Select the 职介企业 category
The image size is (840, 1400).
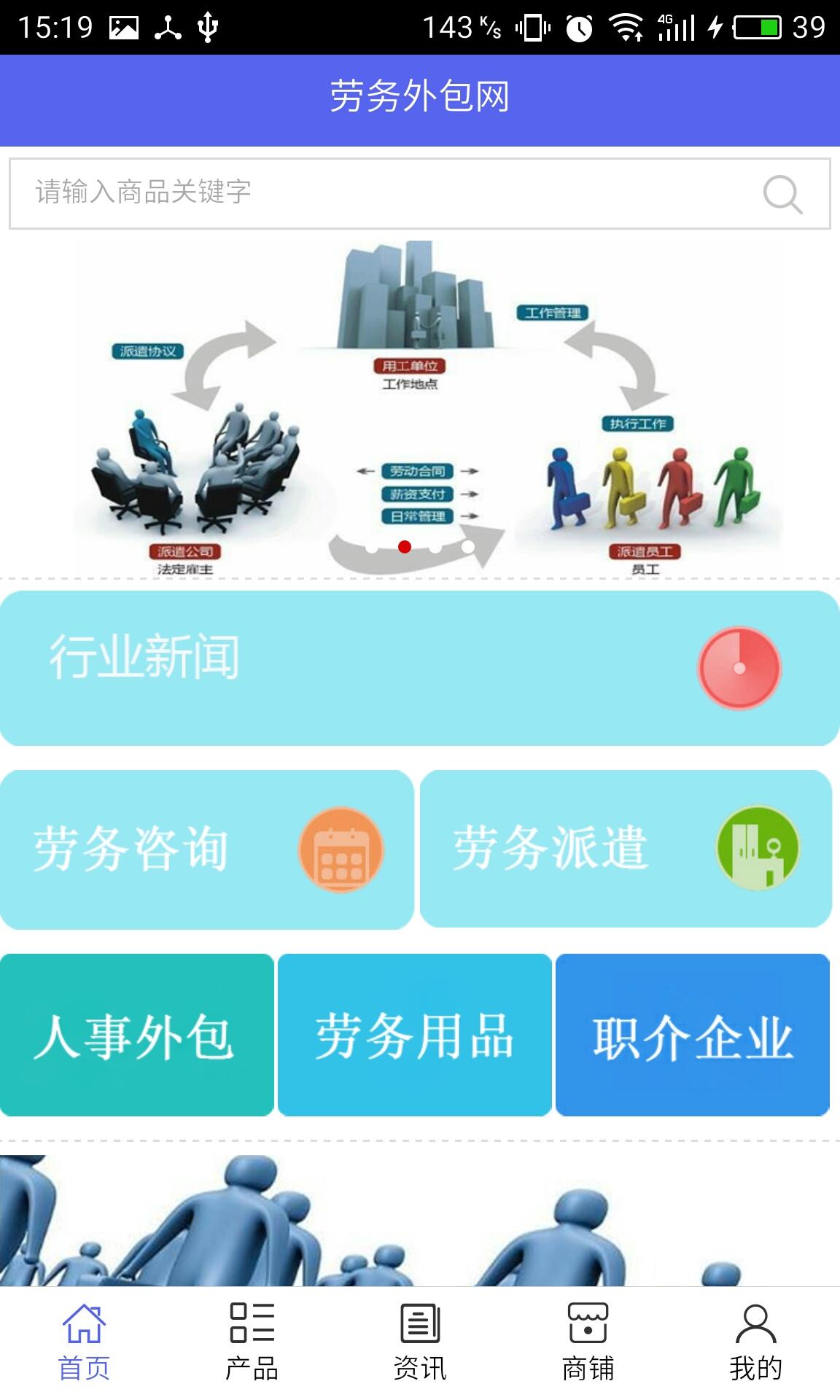(x=692, y=1035)
